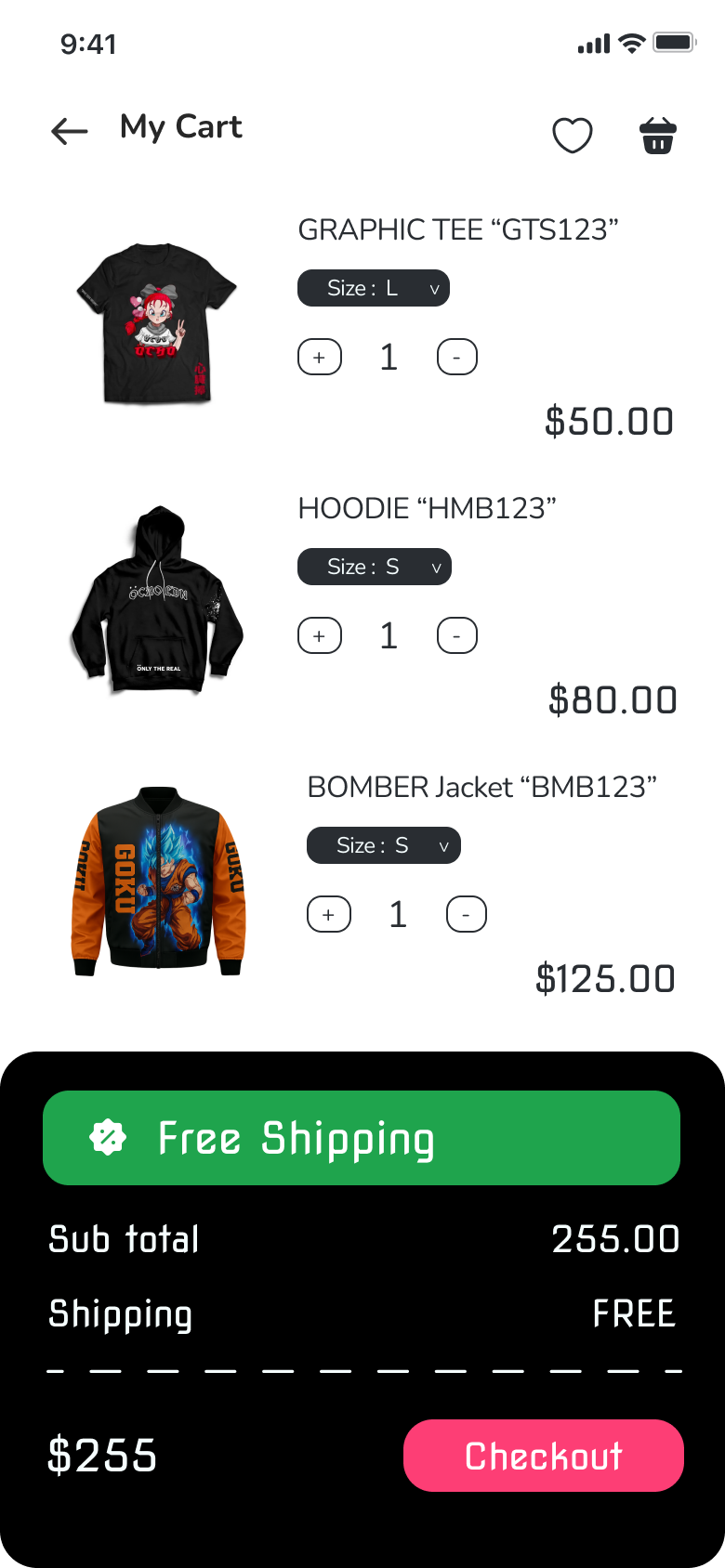Increase quantity of Graphic Tee GTS123
This screenshot has width=725, height=1568.
[320, 358]
